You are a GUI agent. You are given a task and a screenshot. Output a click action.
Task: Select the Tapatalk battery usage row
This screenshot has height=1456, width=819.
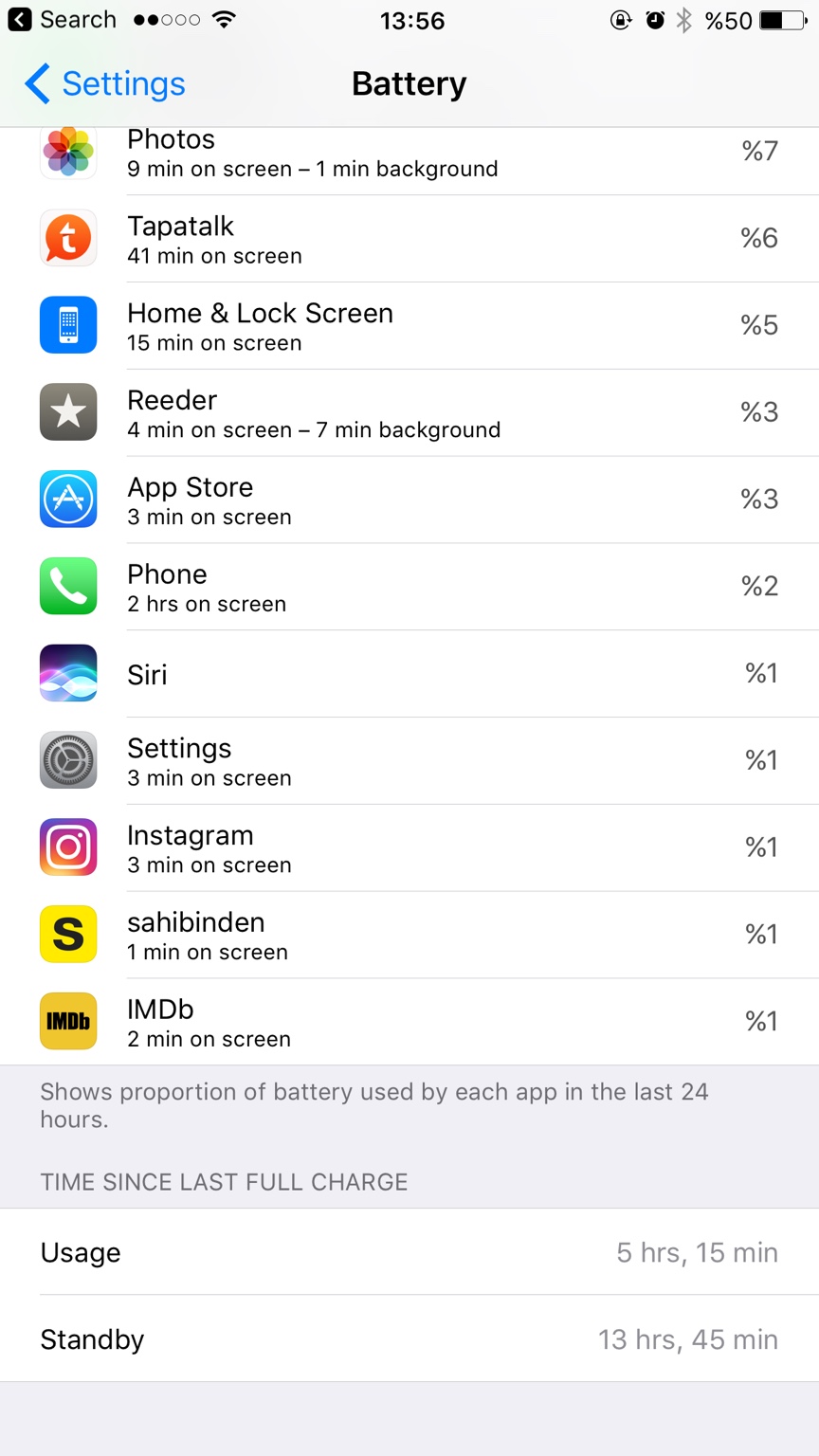tap(409, 239)
